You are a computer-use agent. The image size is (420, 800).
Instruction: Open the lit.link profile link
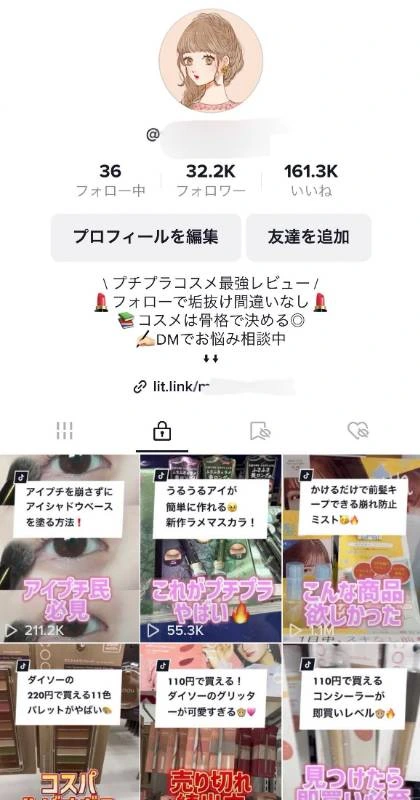click(x=214, y=386)
